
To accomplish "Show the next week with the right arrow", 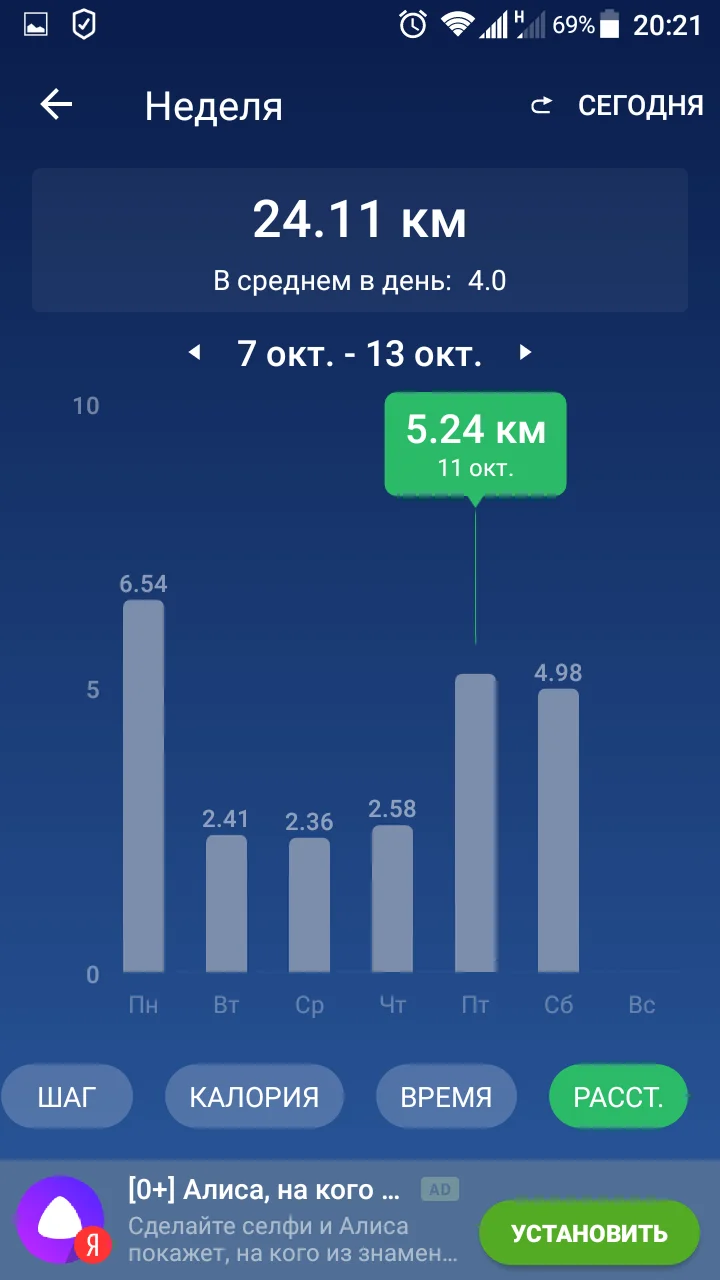I will pyautogui.click(x=525, y=352).
